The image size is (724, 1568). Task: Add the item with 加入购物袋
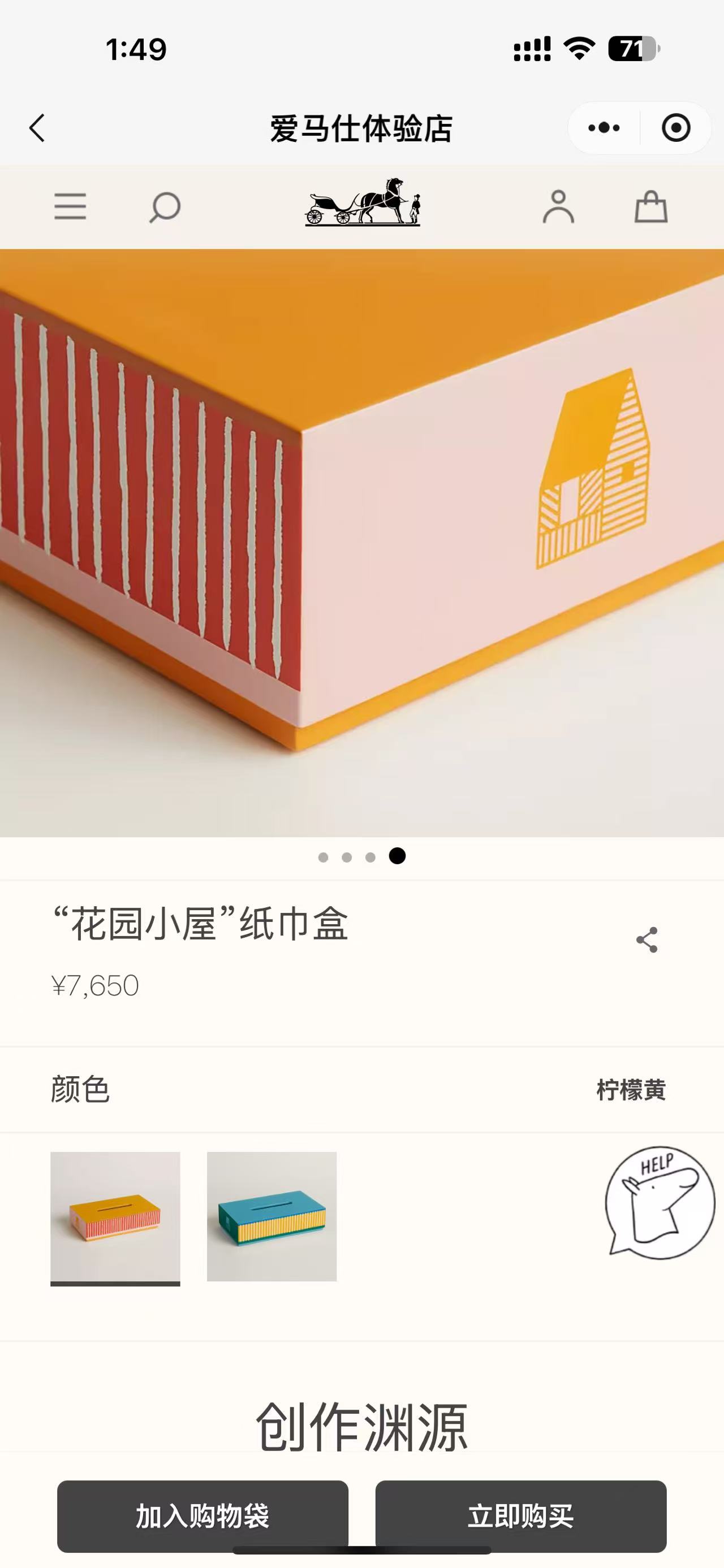[x=202, y=1515]
